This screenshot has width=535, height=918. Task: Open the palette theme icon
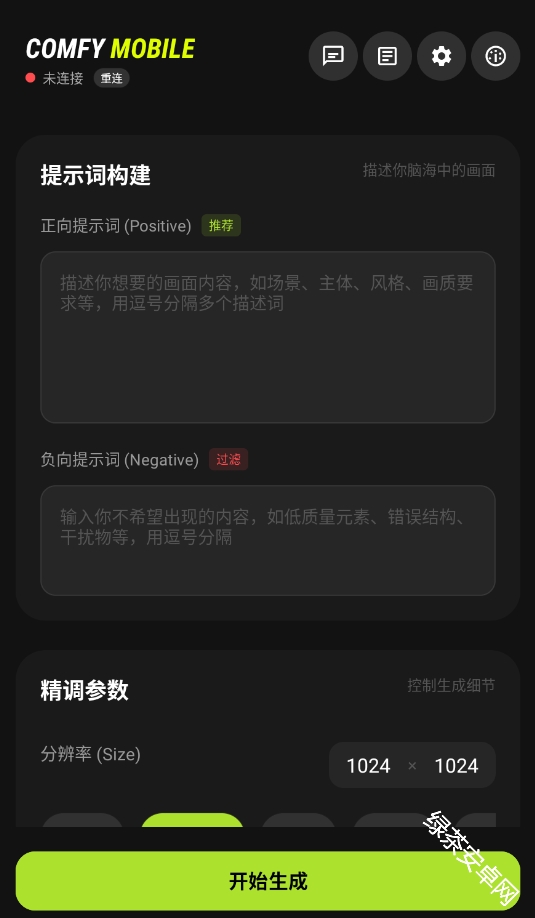coord(496,56)
